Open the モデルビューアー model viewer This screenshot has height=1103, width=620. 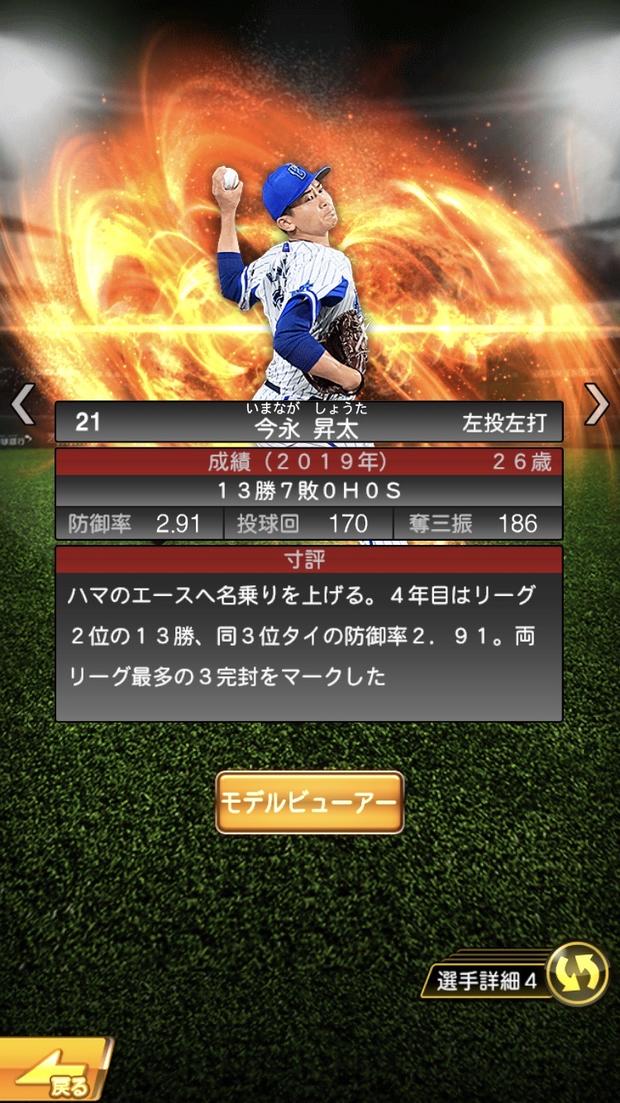[309, 802]
